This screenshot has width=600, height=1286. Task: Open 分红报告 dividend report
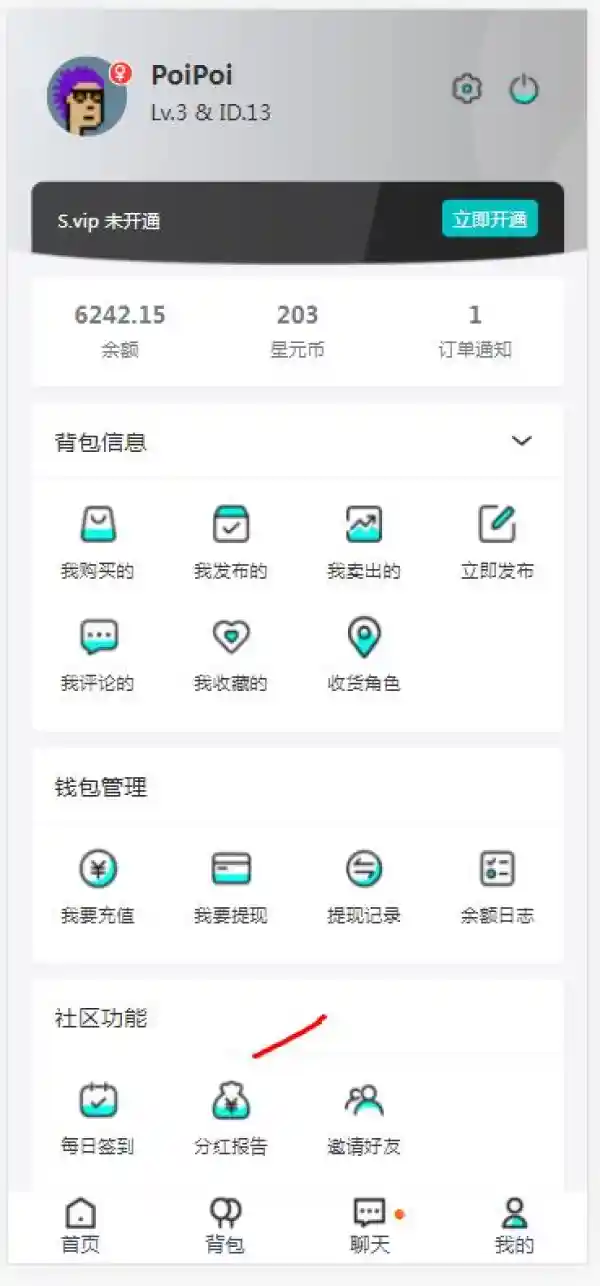[x=231, y=1116]
